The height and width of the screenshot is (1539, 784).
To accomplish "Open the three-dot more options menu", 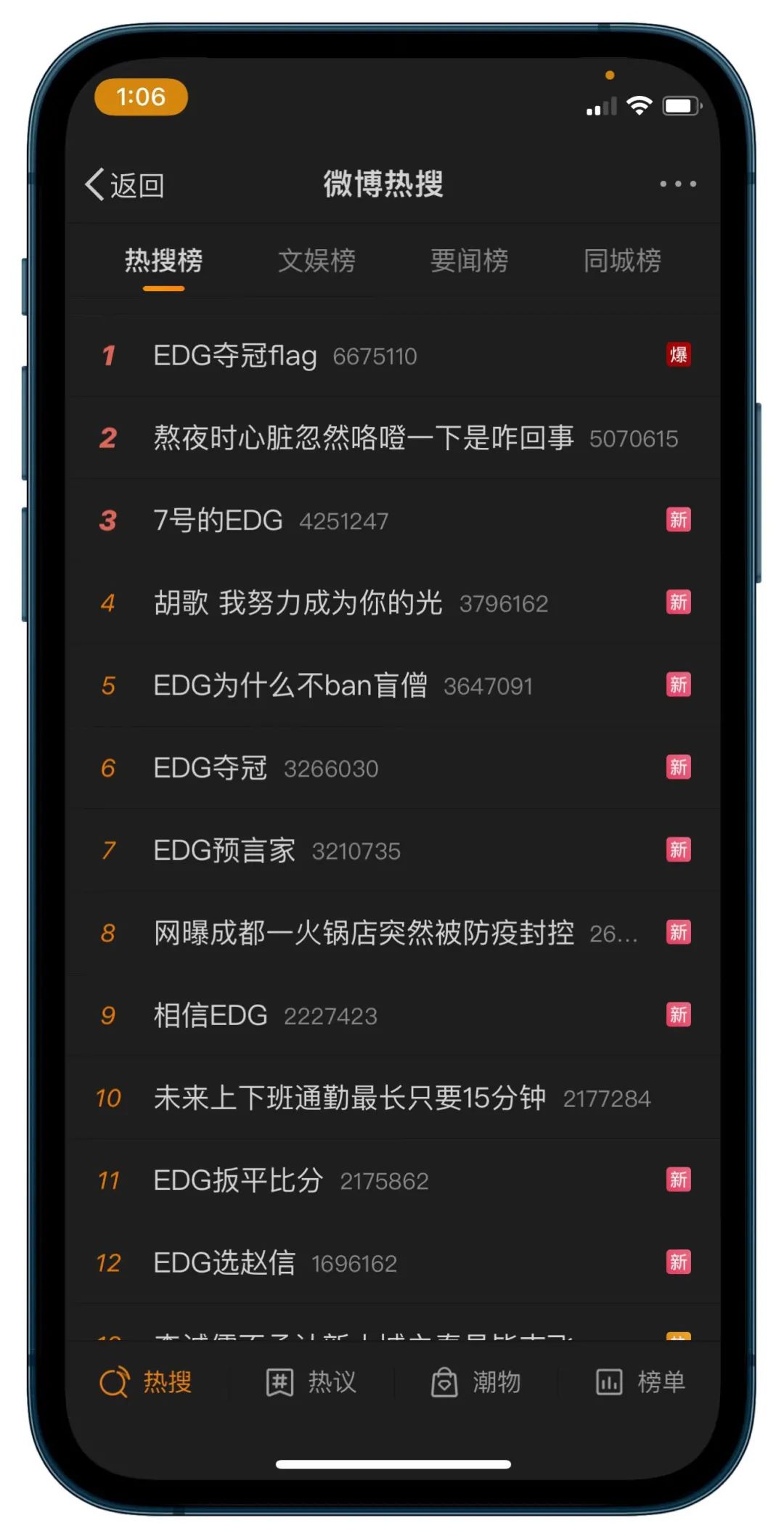I will point(677,184).
